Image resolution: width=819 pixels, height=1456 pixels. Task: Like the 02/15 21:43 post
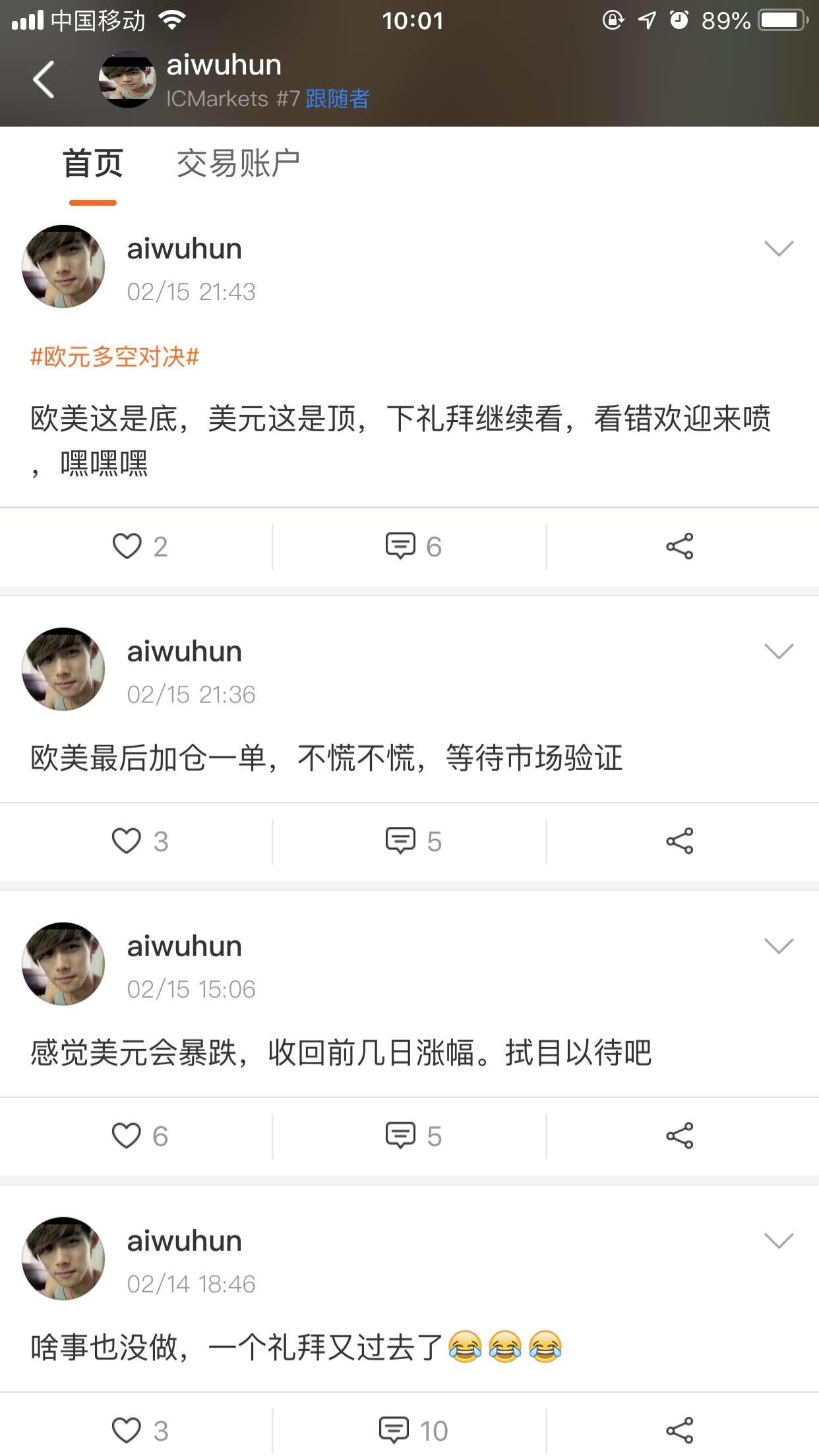coord(140,547)
